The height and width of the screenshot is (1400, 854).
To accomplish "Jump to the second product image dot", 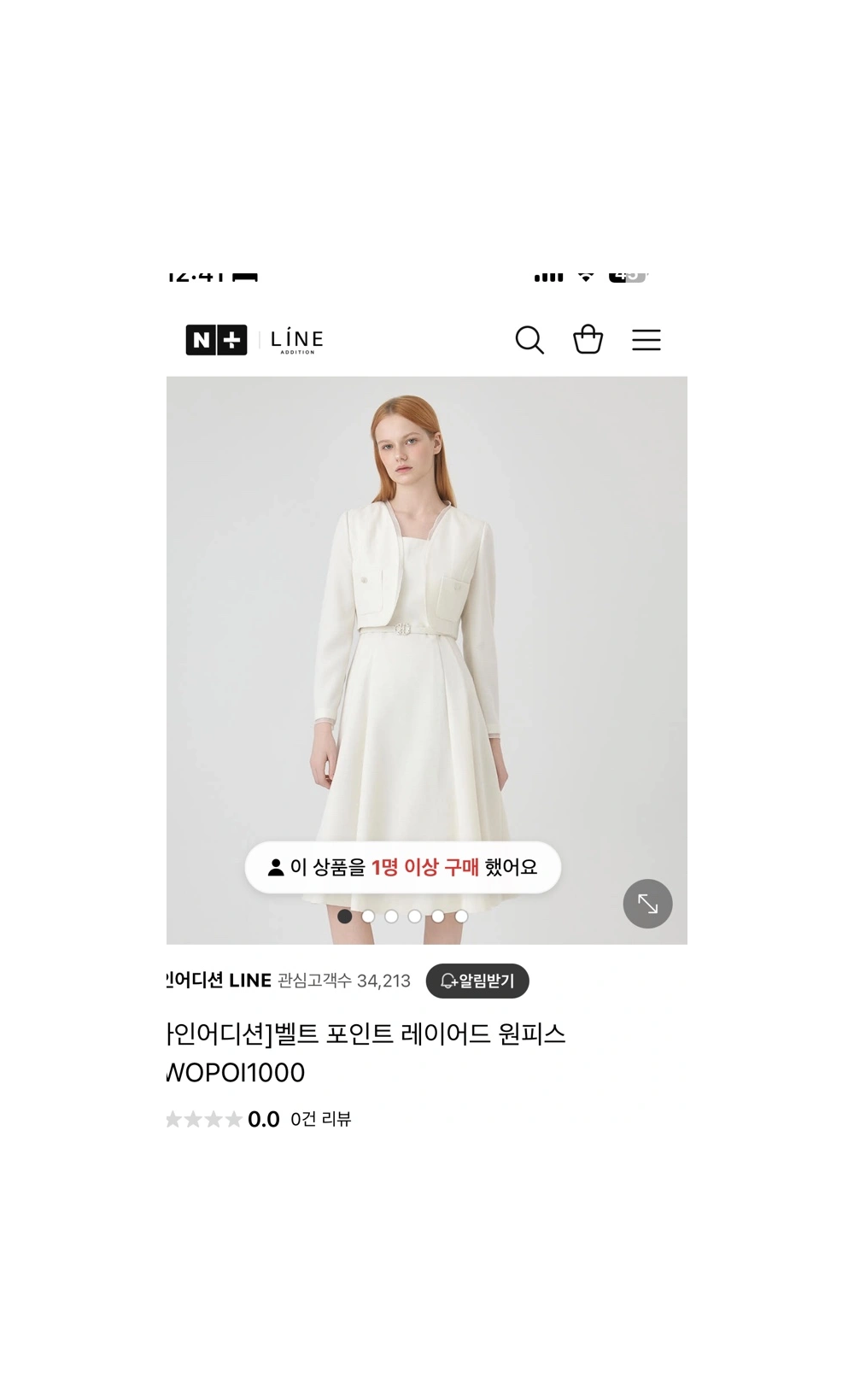I will pyautogui.click(x=368, y=917).
